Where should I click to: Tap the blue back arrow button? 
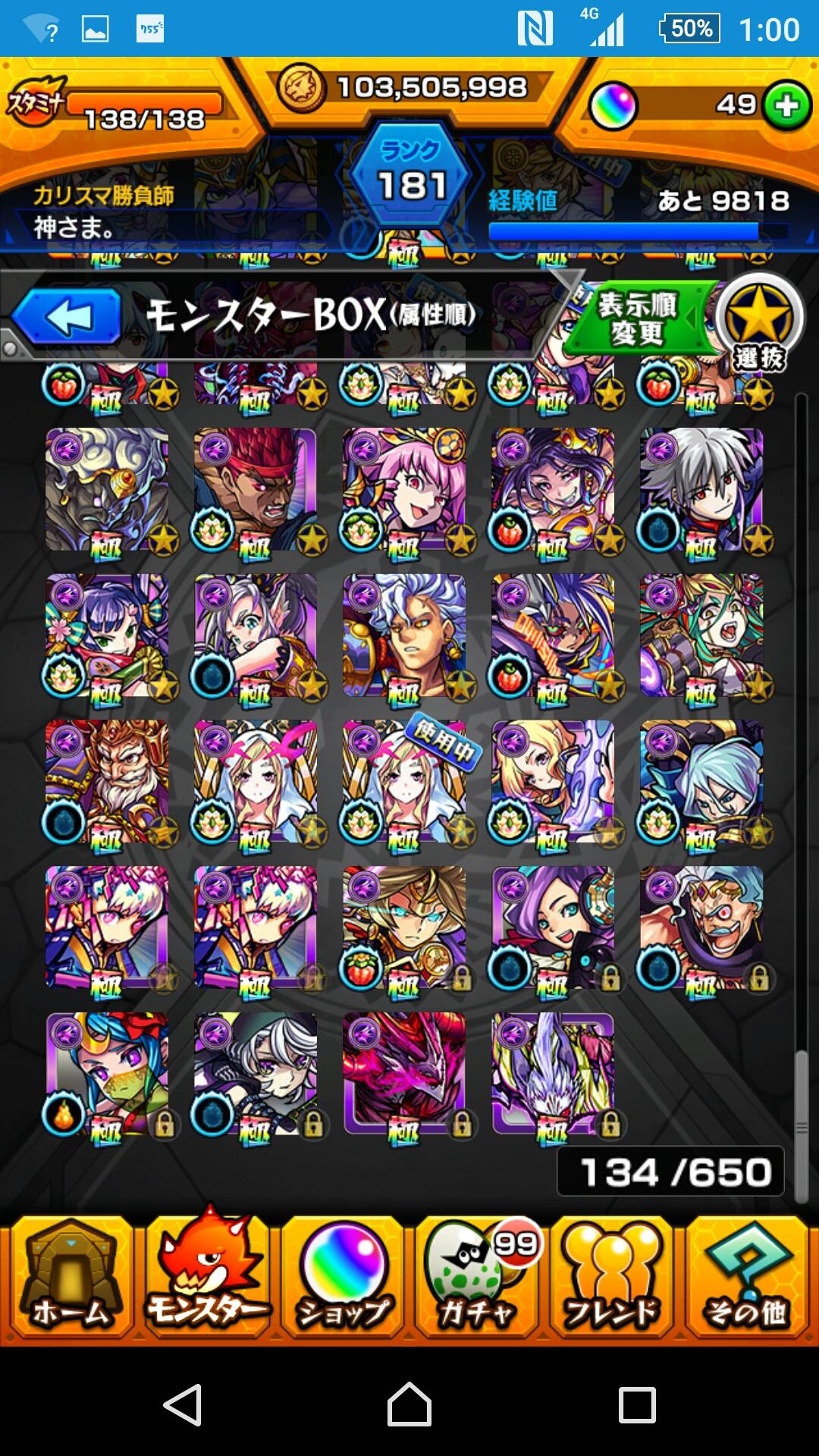coord(68,317)
